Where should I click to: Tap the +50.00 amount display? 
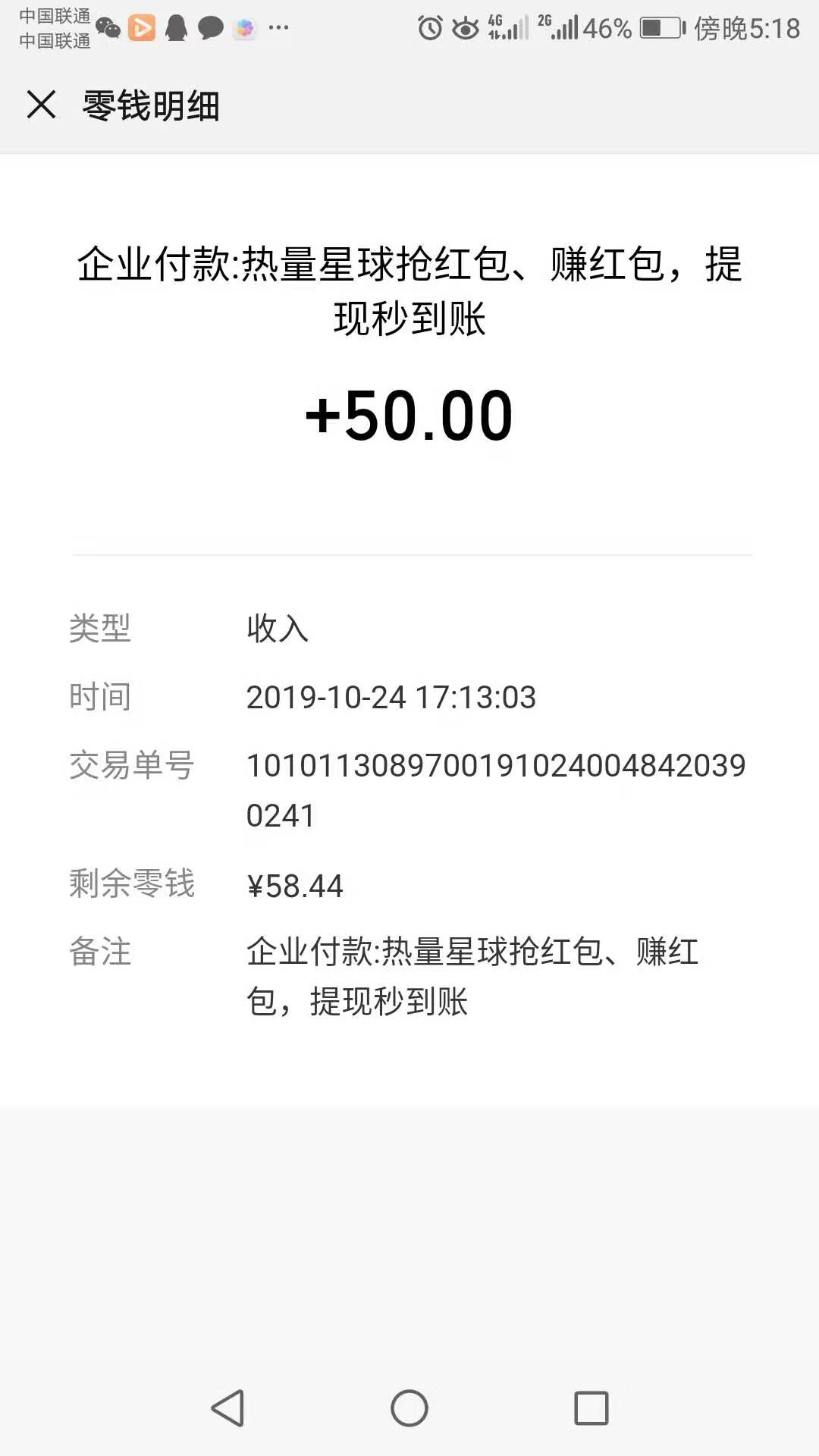click(x=409, y=414)
